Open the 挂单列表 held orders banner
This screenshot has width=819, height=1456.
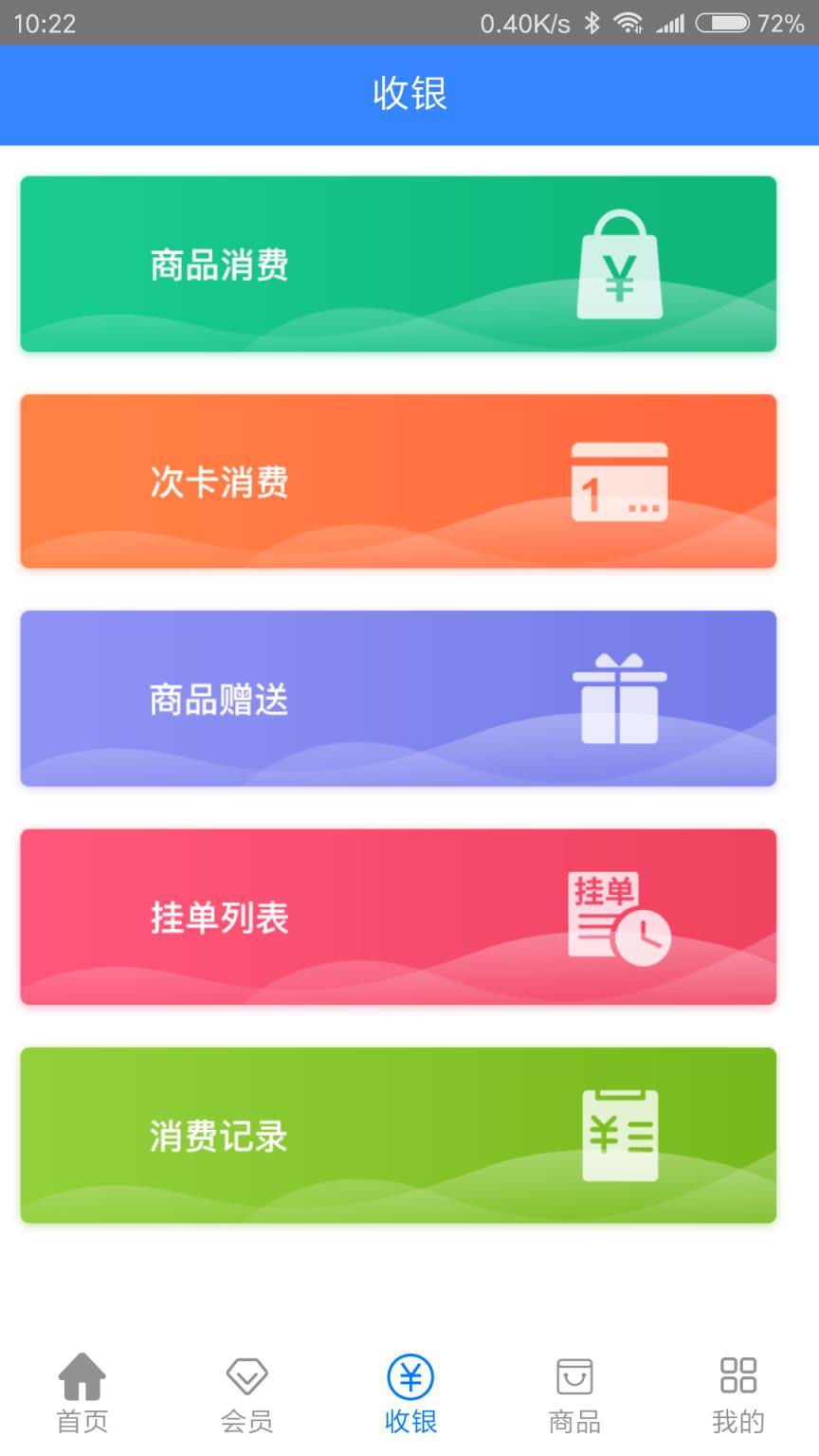point(398,916)
